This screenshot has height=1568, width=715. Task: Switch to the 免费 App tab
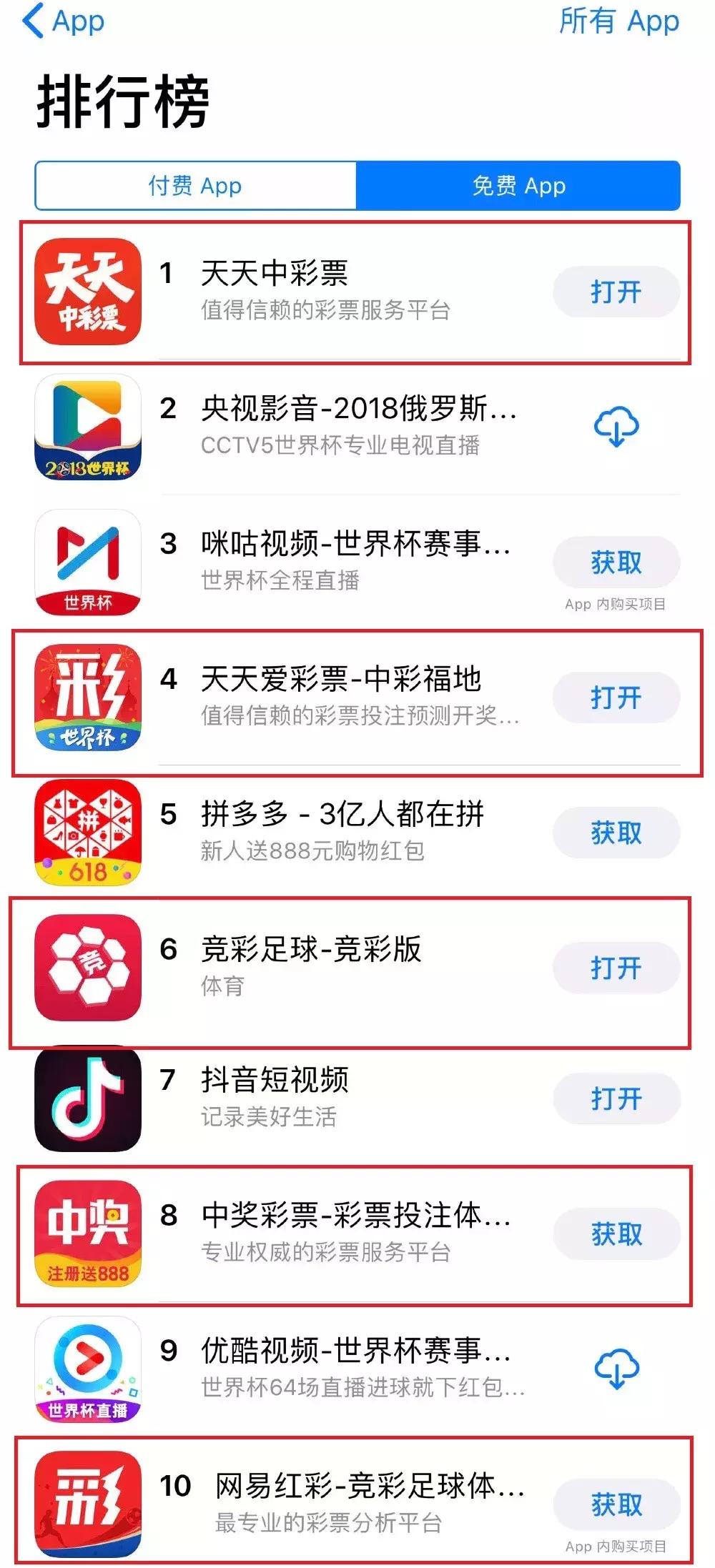(x=520, y=185)
